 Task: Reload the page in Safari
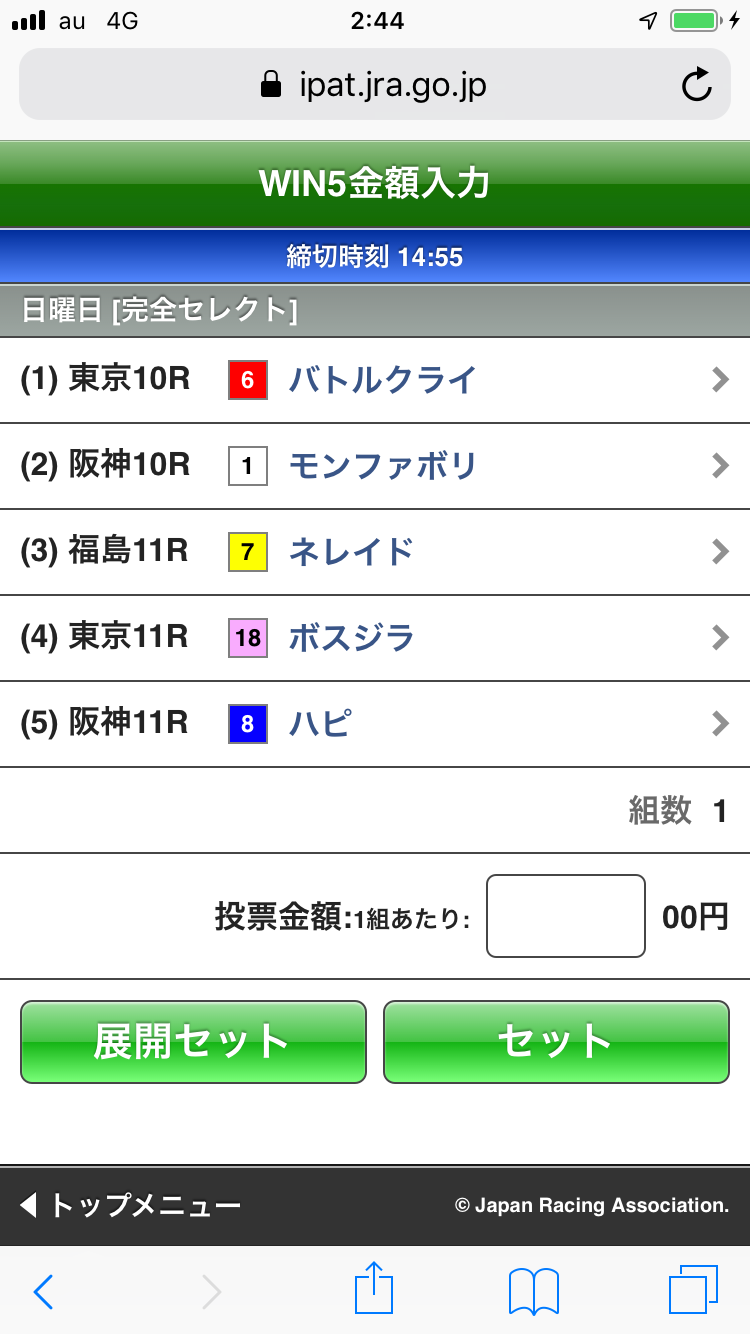(696, 85)
